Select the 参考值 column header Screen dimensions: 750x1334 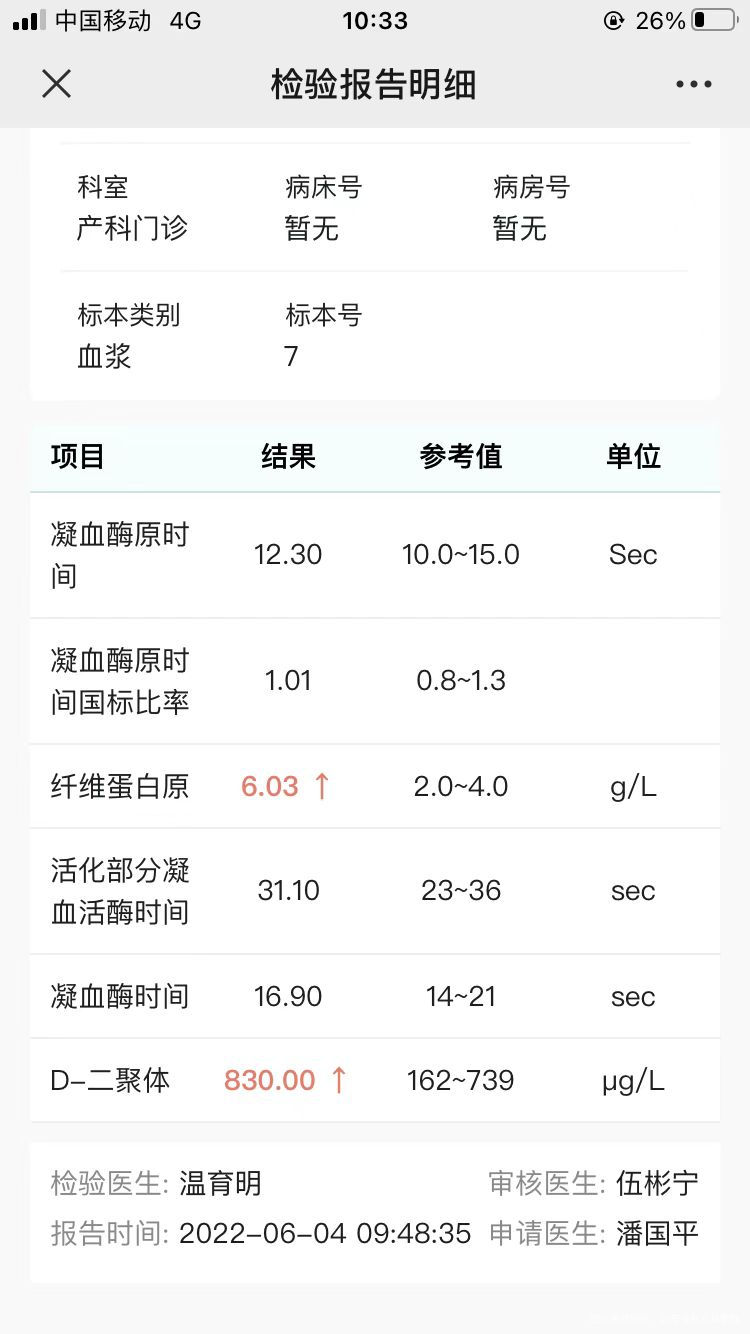pyautogui.click(x=461, y=457)
